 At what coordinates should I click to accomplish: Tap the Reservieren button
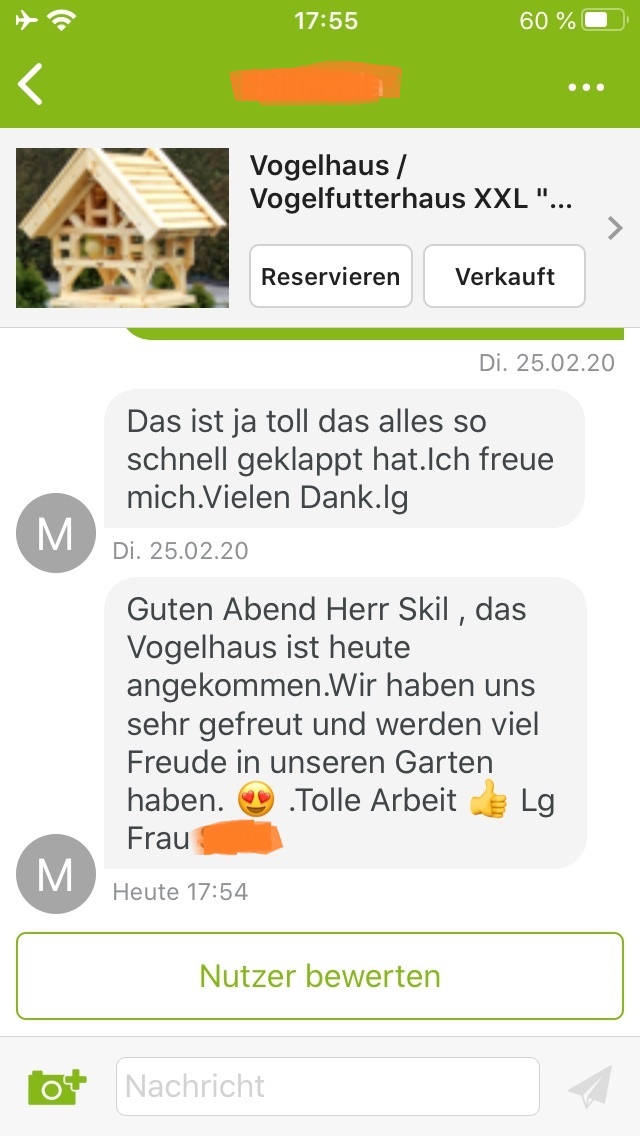(x=330, y=276)
